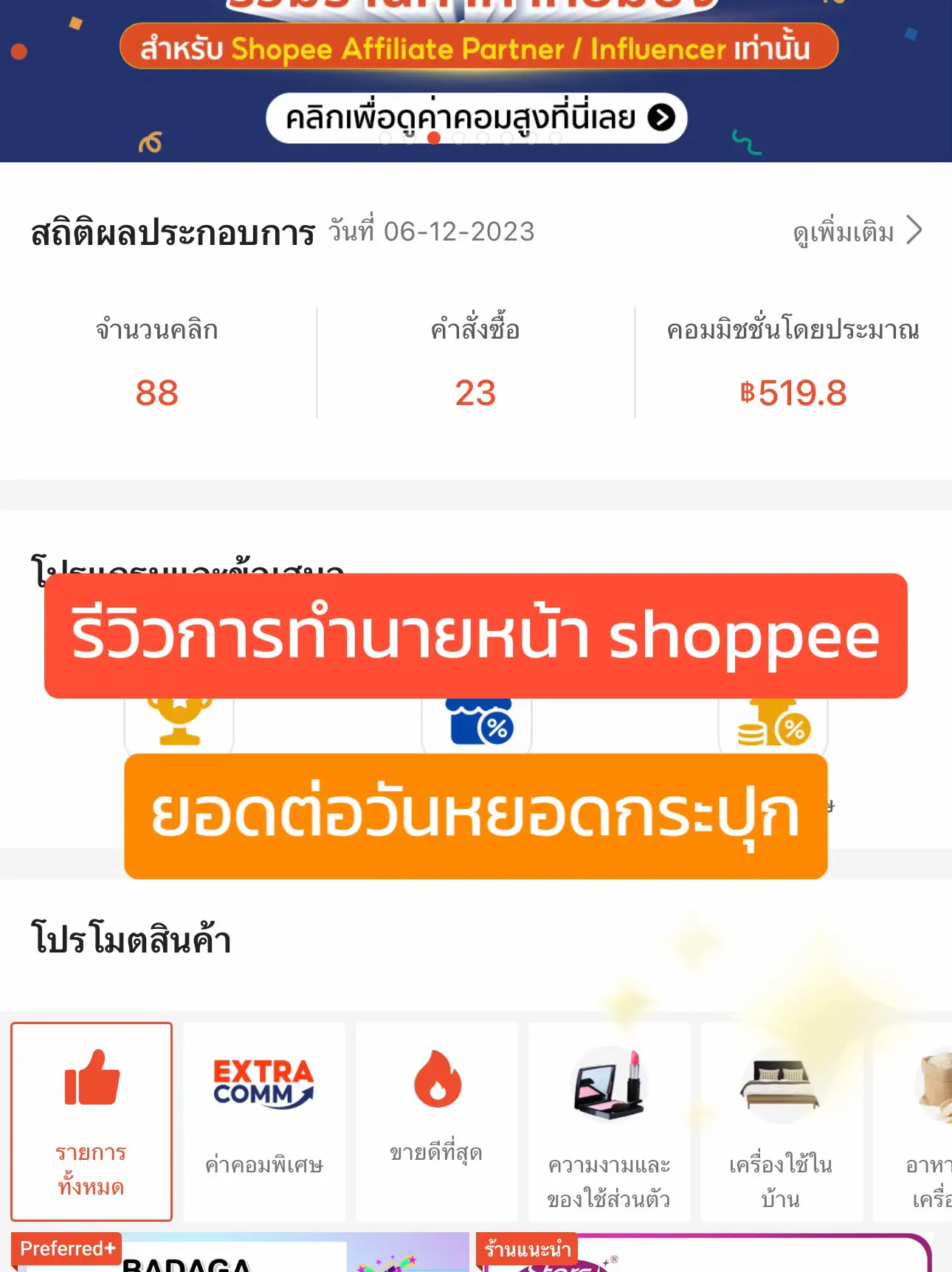The image size is (952, 1272).
Task: Toggle to the first banner slide dot
Action: (x=384, y=136)
